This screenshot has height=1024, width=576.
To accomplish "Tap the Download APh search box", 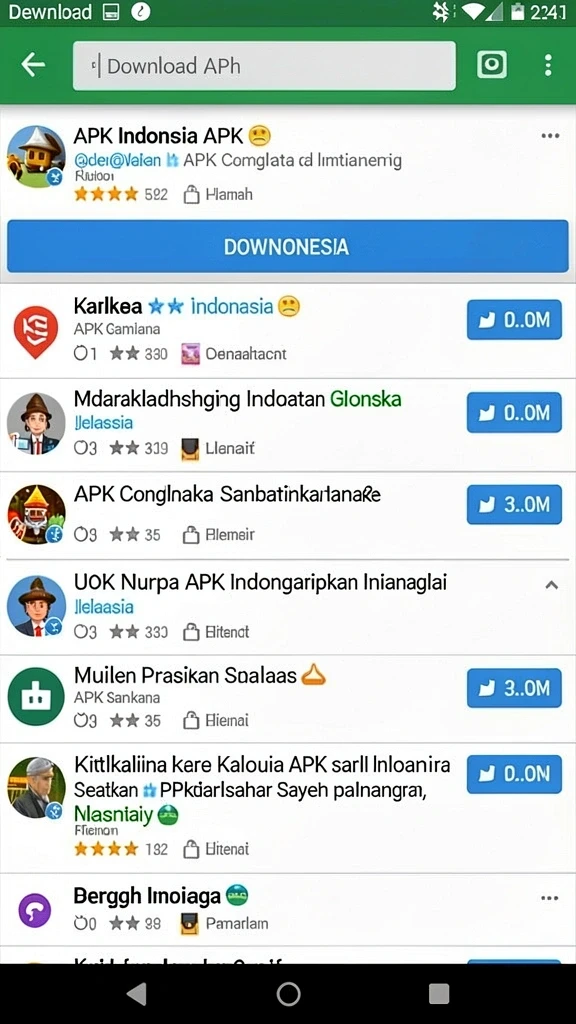I will pos(264,65).
